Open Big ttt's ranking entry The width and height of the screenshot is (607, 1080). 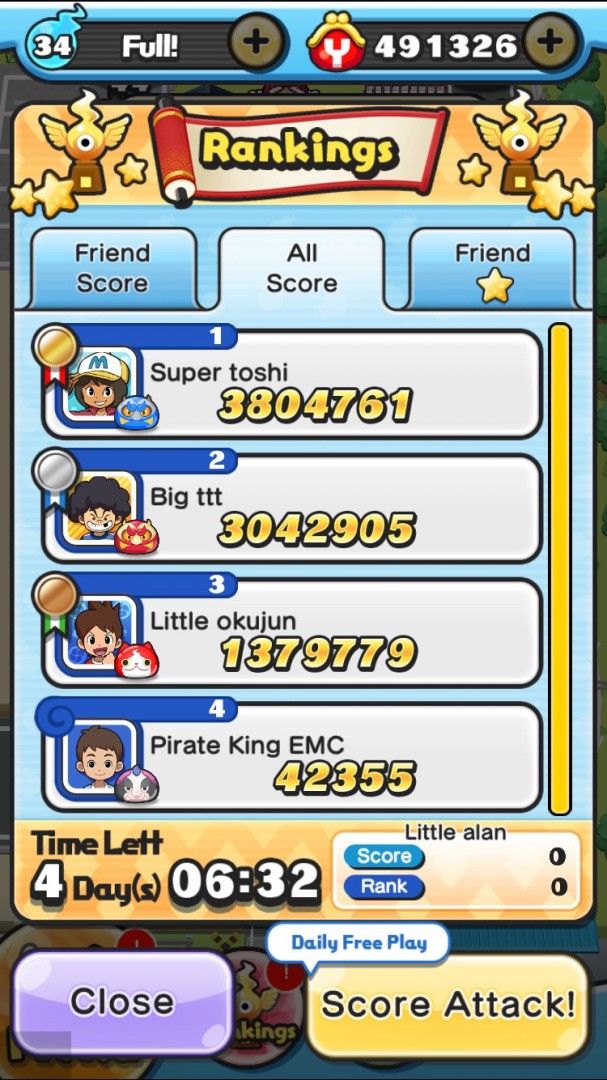[291, 508]
